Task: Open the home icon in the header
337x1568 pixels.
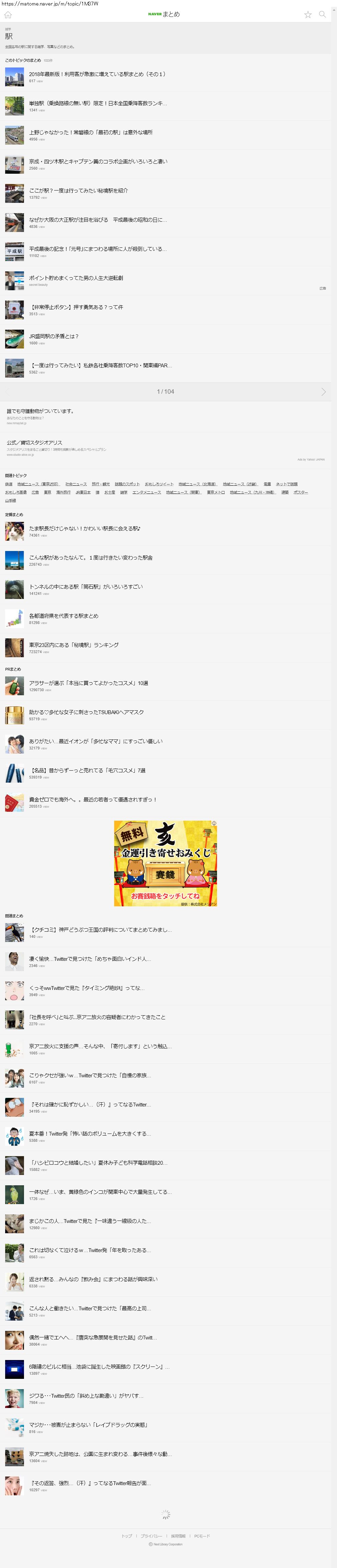Action: [x=8, y=15]
